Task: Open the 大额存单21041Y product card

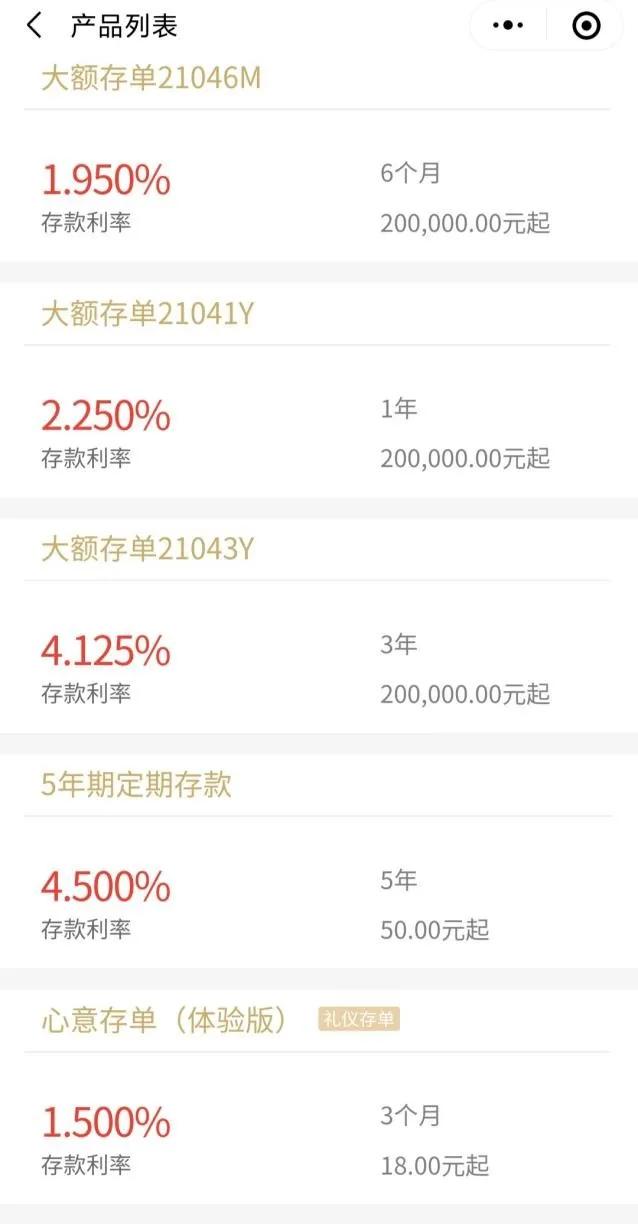Action: (319, 390)
